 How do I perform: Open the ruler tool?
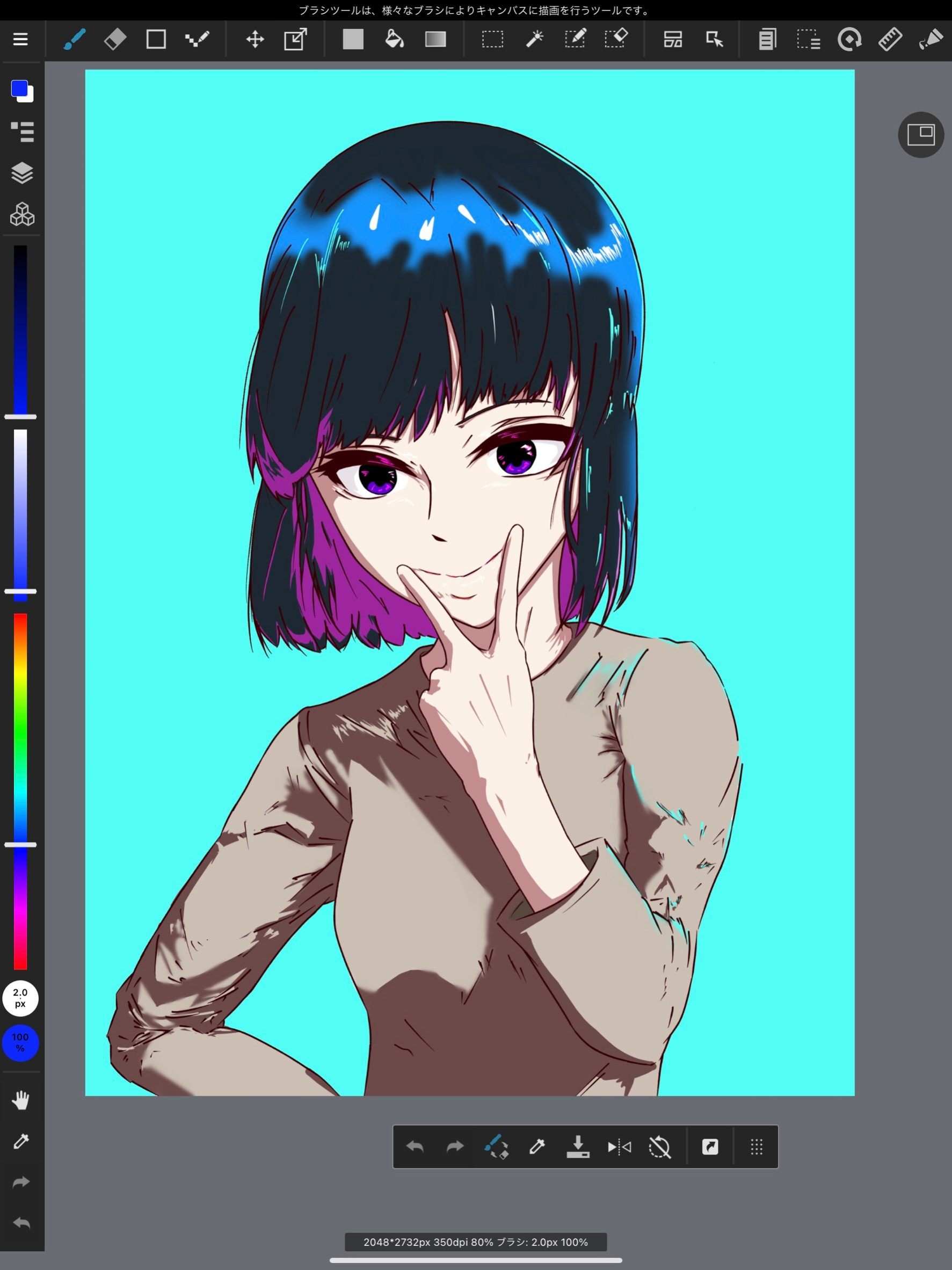tap(890, 39)
